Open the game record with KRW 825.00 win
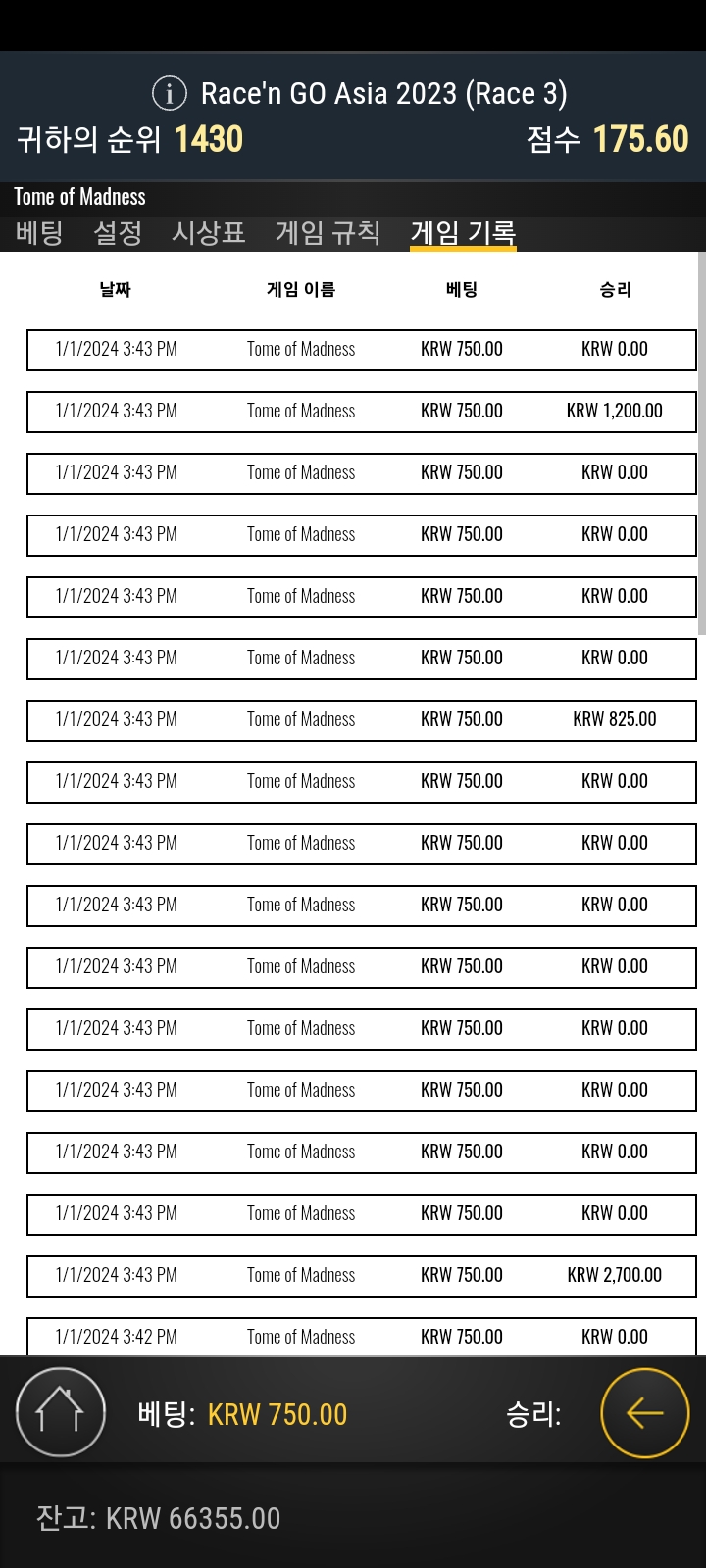This screenshot has width=706, height=1568. click(362, 720)
